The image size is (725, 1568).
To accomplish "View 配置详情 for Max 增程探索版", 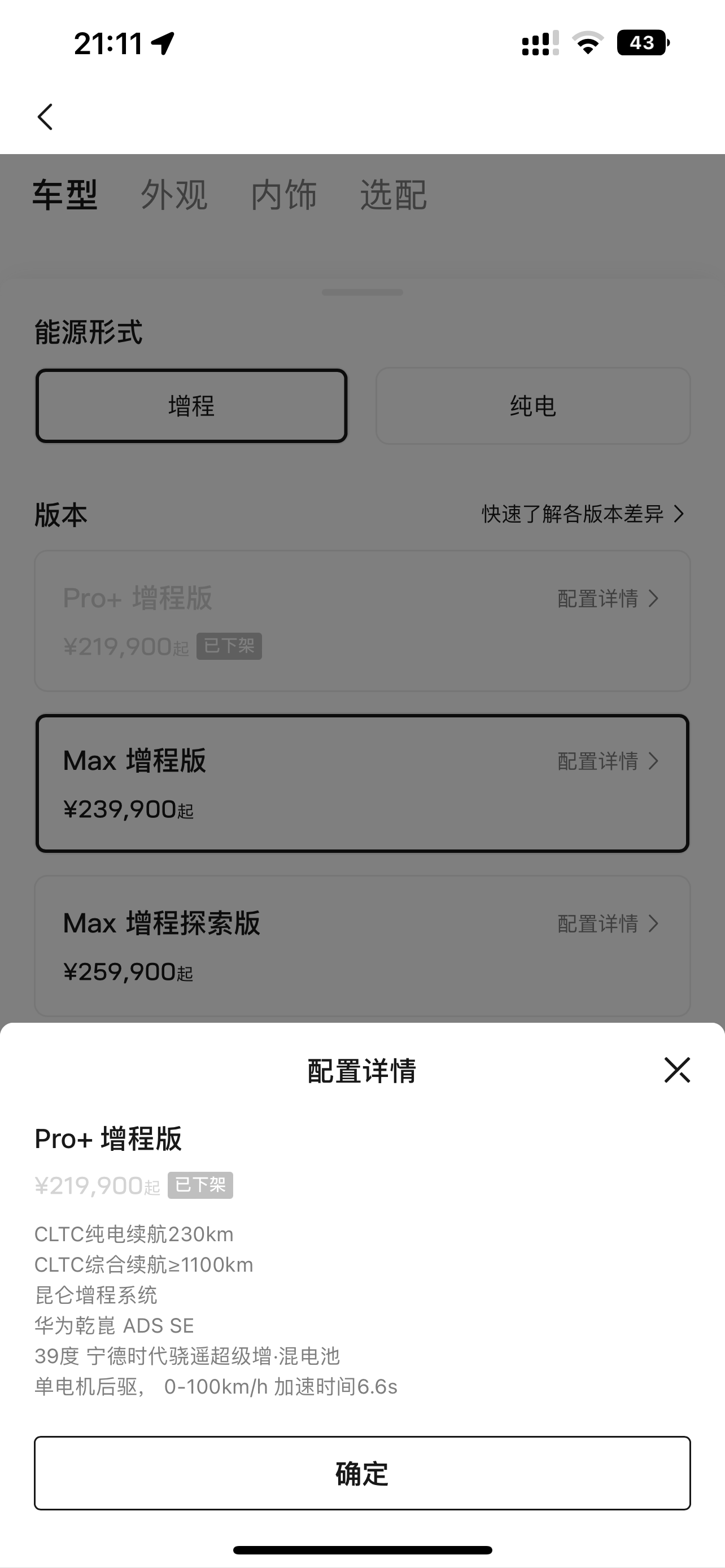I will point(608,924).
